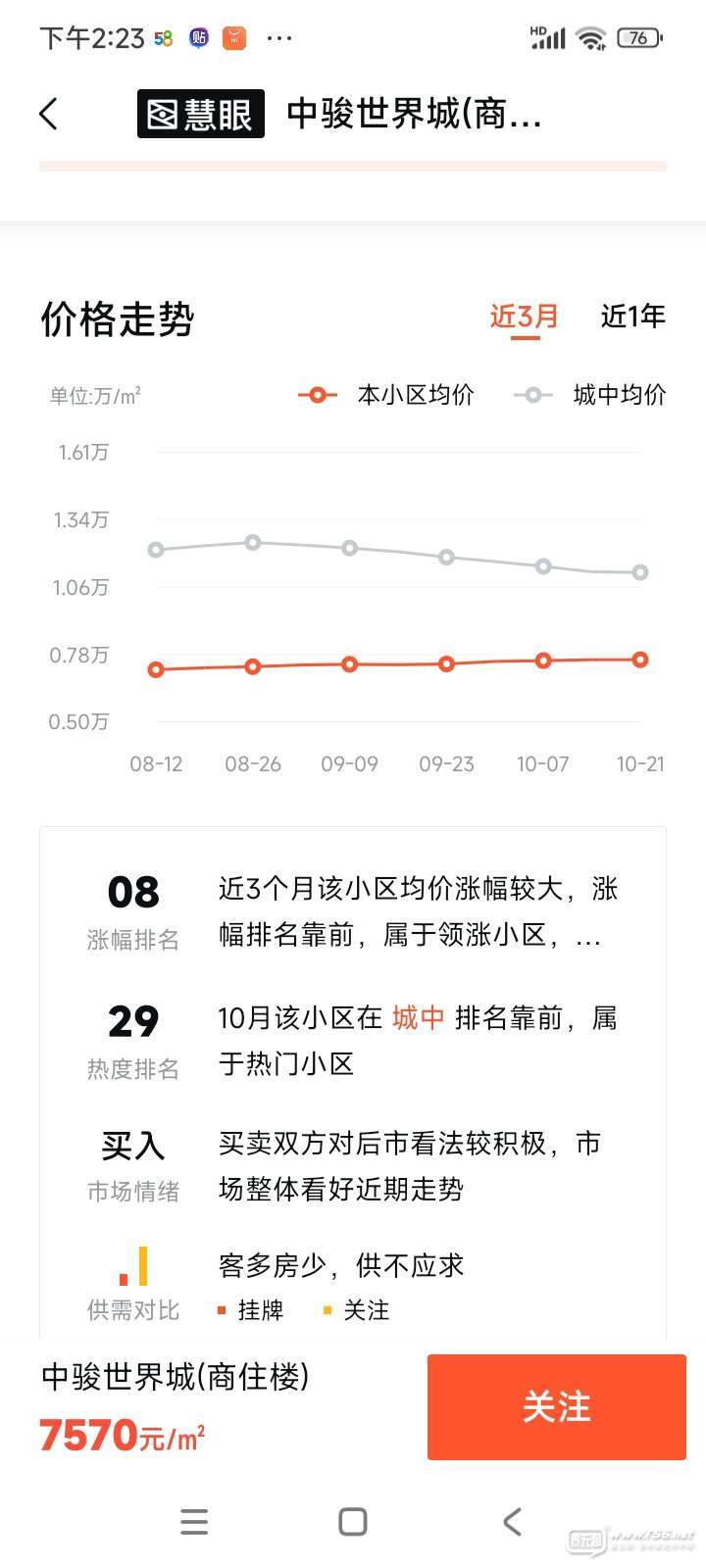
Task: Open recent apps from navigation bar
Action: click(194, 1521)
